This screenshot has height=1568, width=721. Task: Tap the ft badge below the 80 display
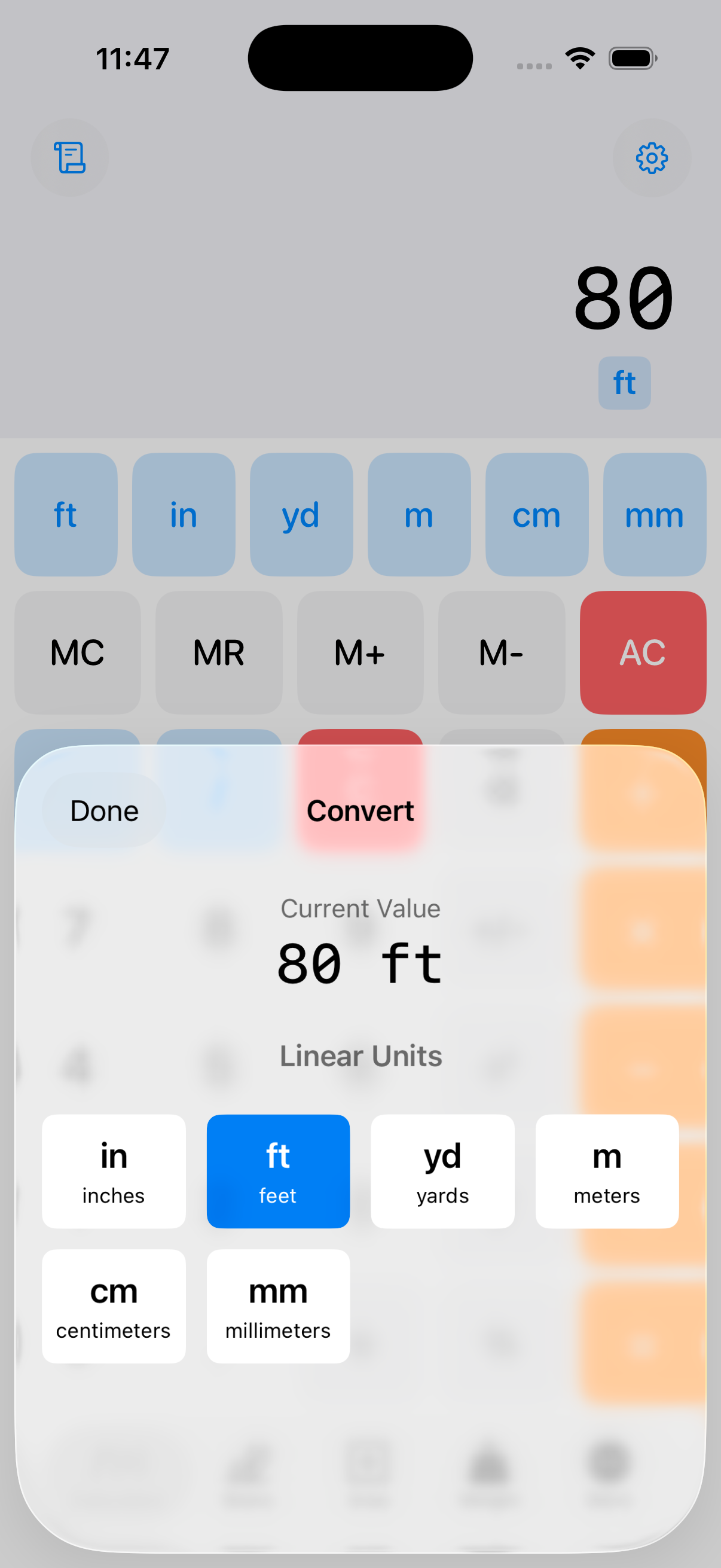pyautogui.click(x=624, y=383)
